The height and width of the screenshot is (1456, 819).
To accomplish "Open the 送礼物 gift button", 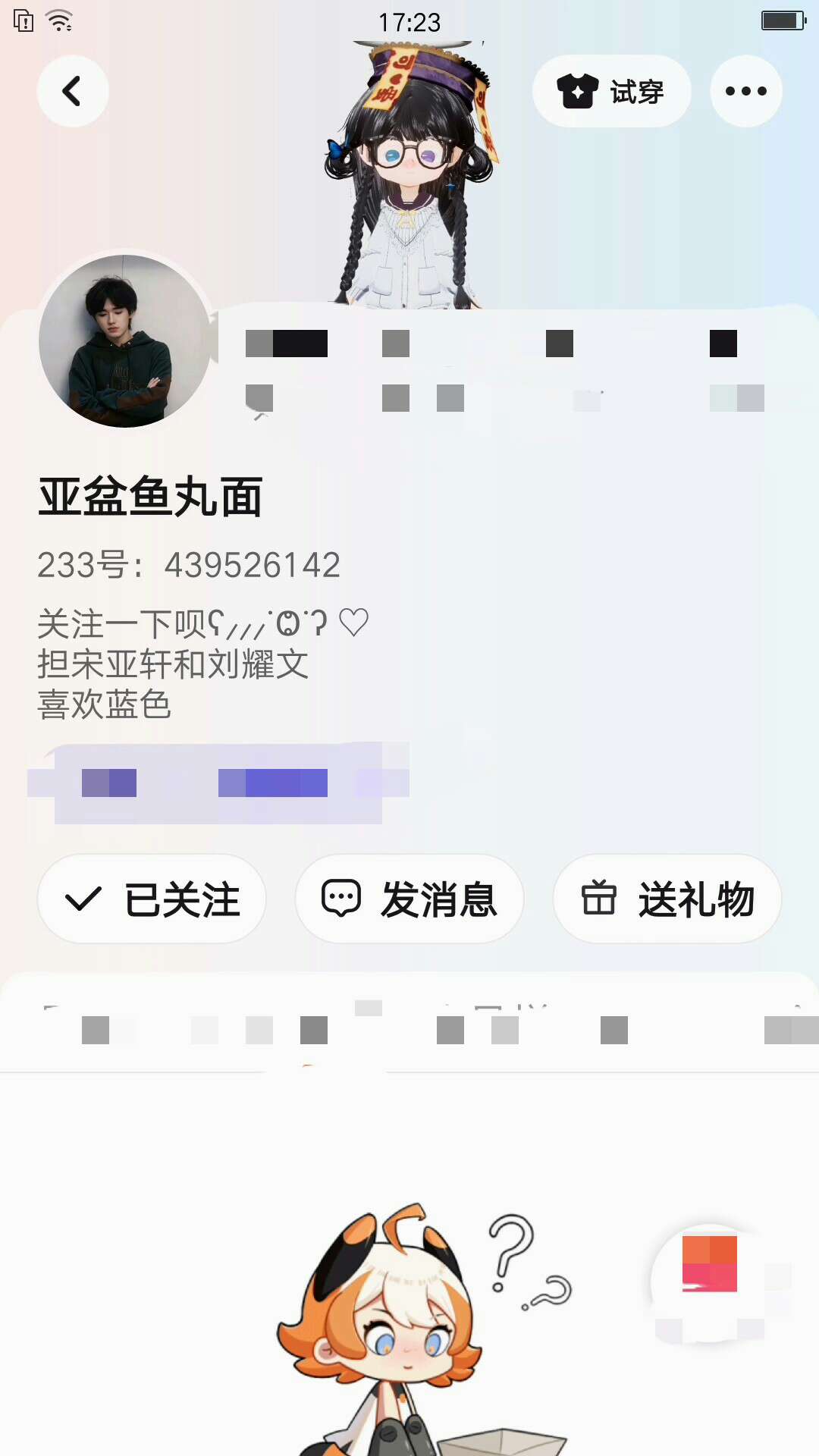I will (667, 899).
